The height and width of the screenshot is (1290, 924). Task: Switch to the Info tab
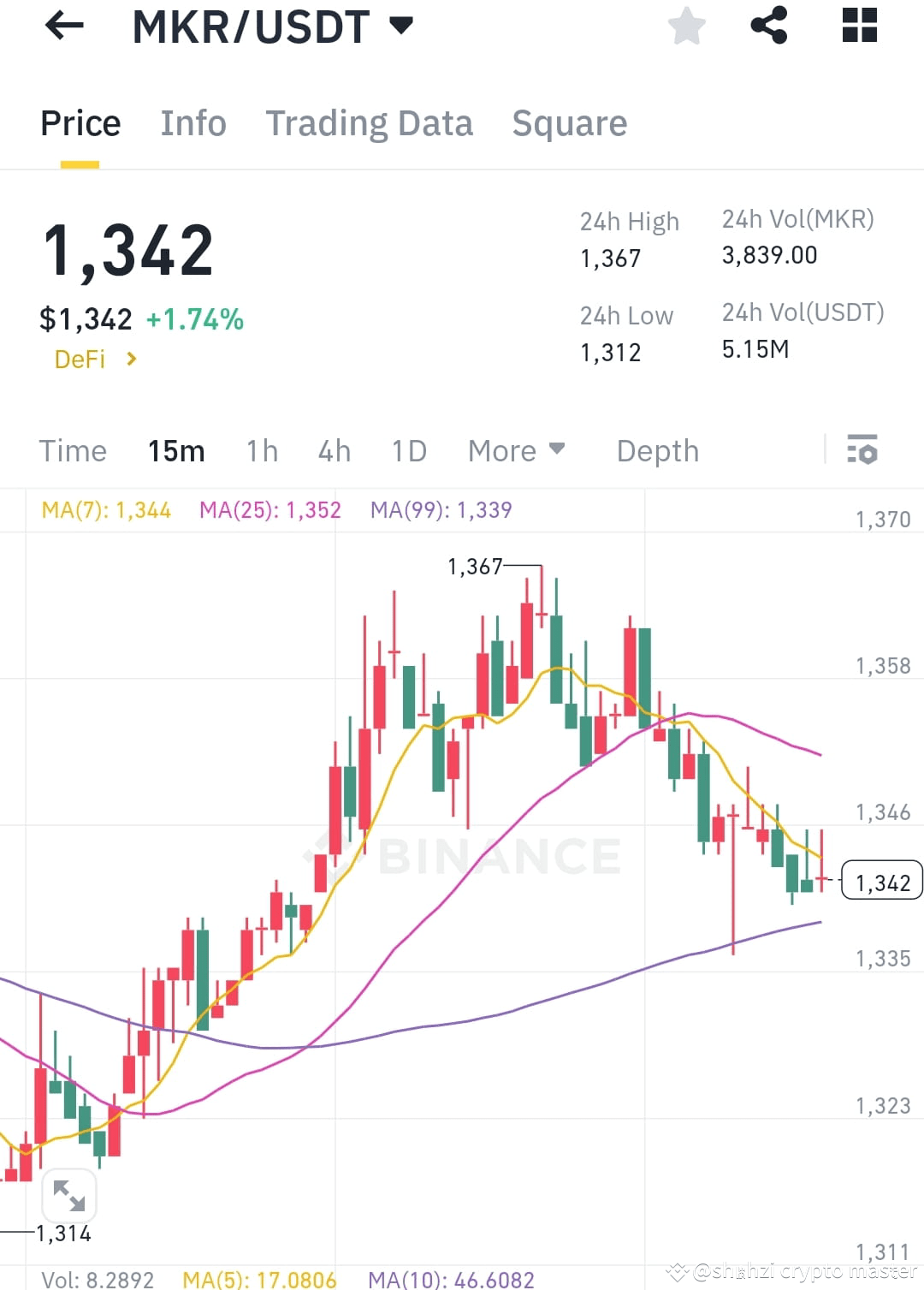[192, 123]
